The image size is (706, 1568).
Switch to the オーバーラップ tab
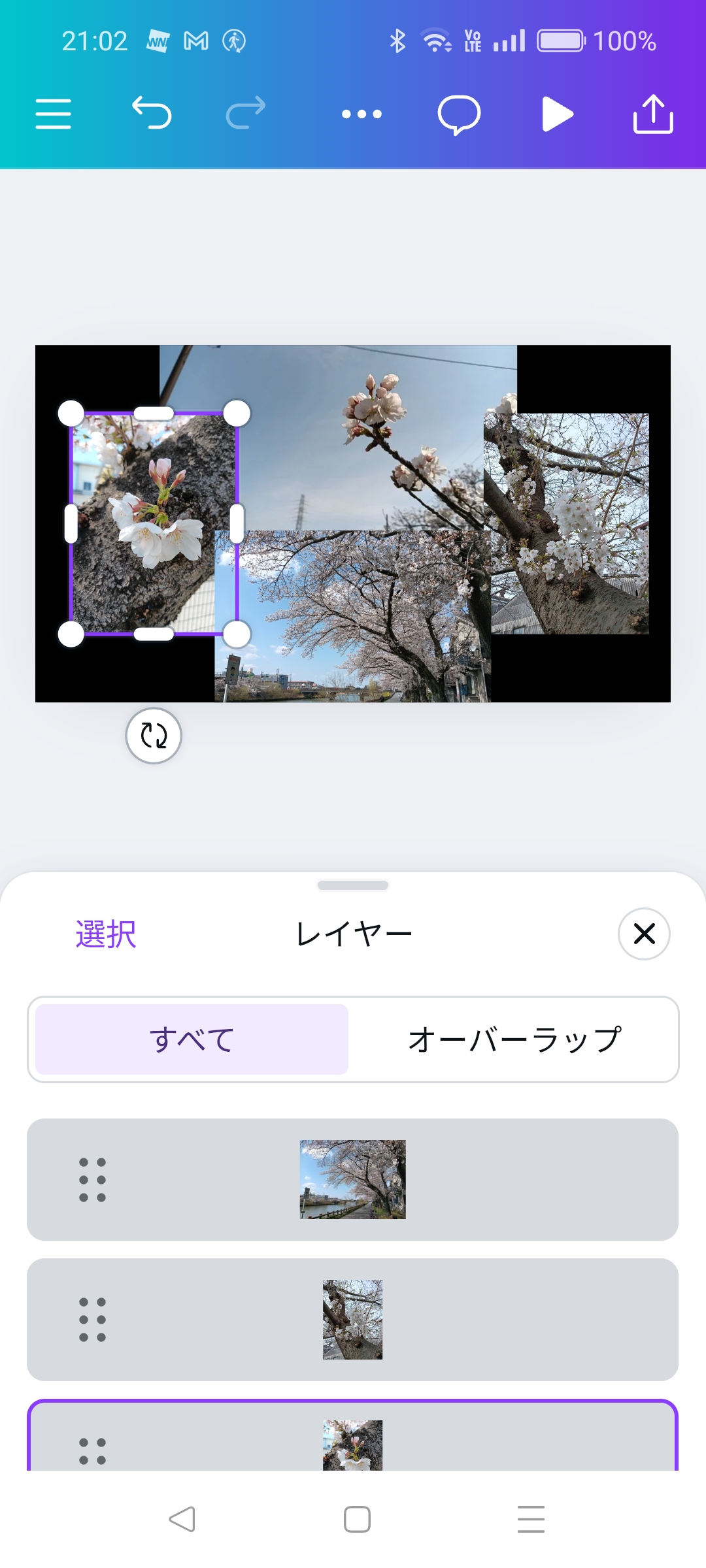tap(514, 1039)
